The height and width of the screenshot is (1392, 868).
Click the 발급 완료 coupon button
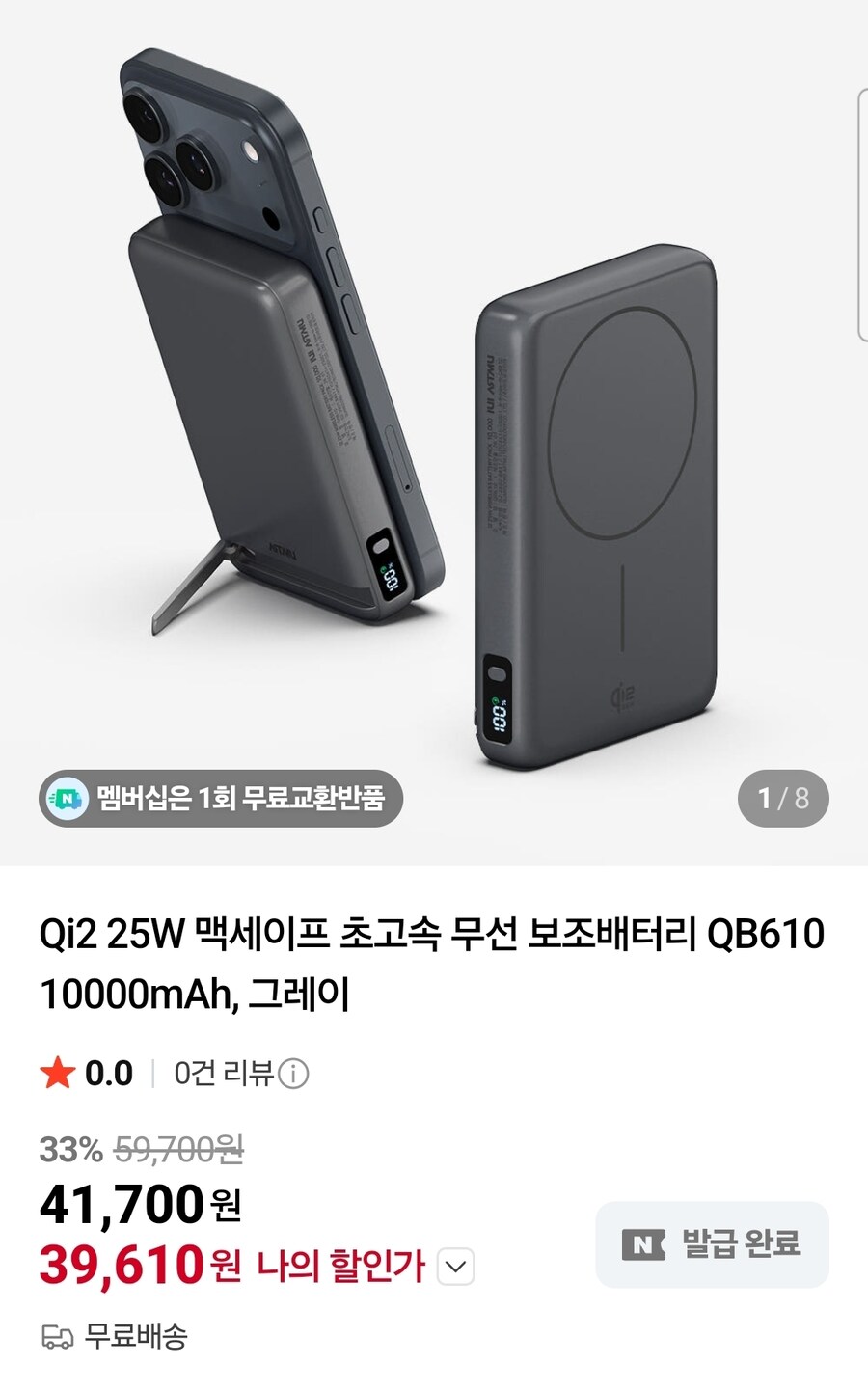click(x=712, y=1245)
